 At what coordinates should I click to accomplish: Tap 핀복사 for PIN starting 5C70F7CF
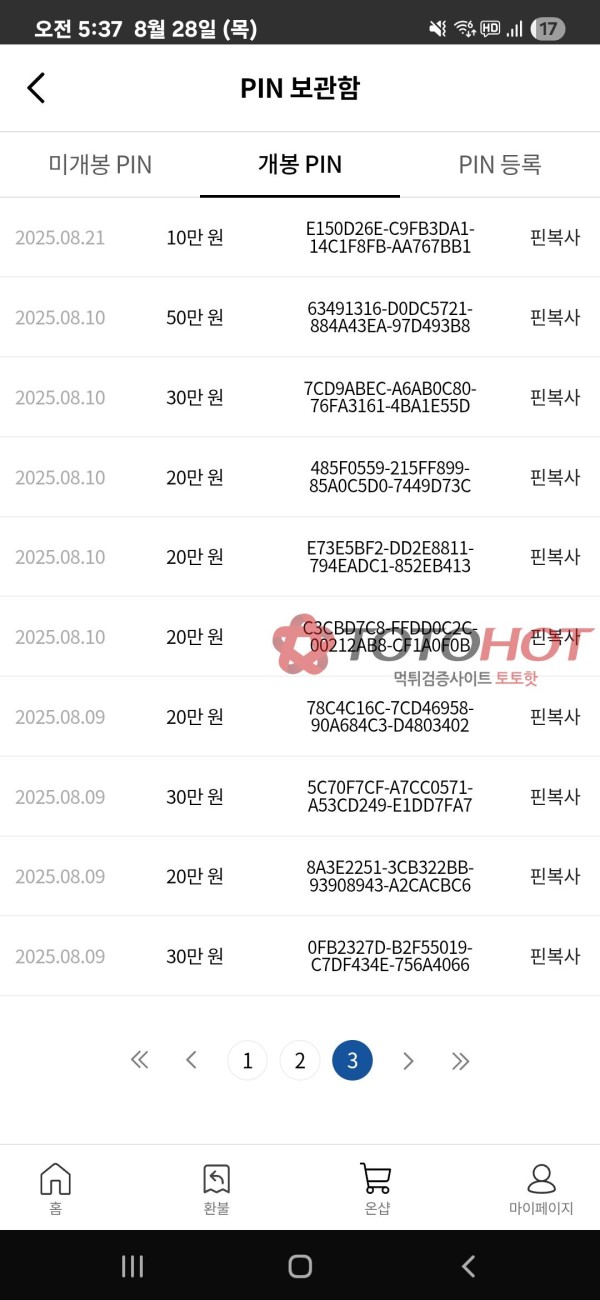click(x=555, y=796)
